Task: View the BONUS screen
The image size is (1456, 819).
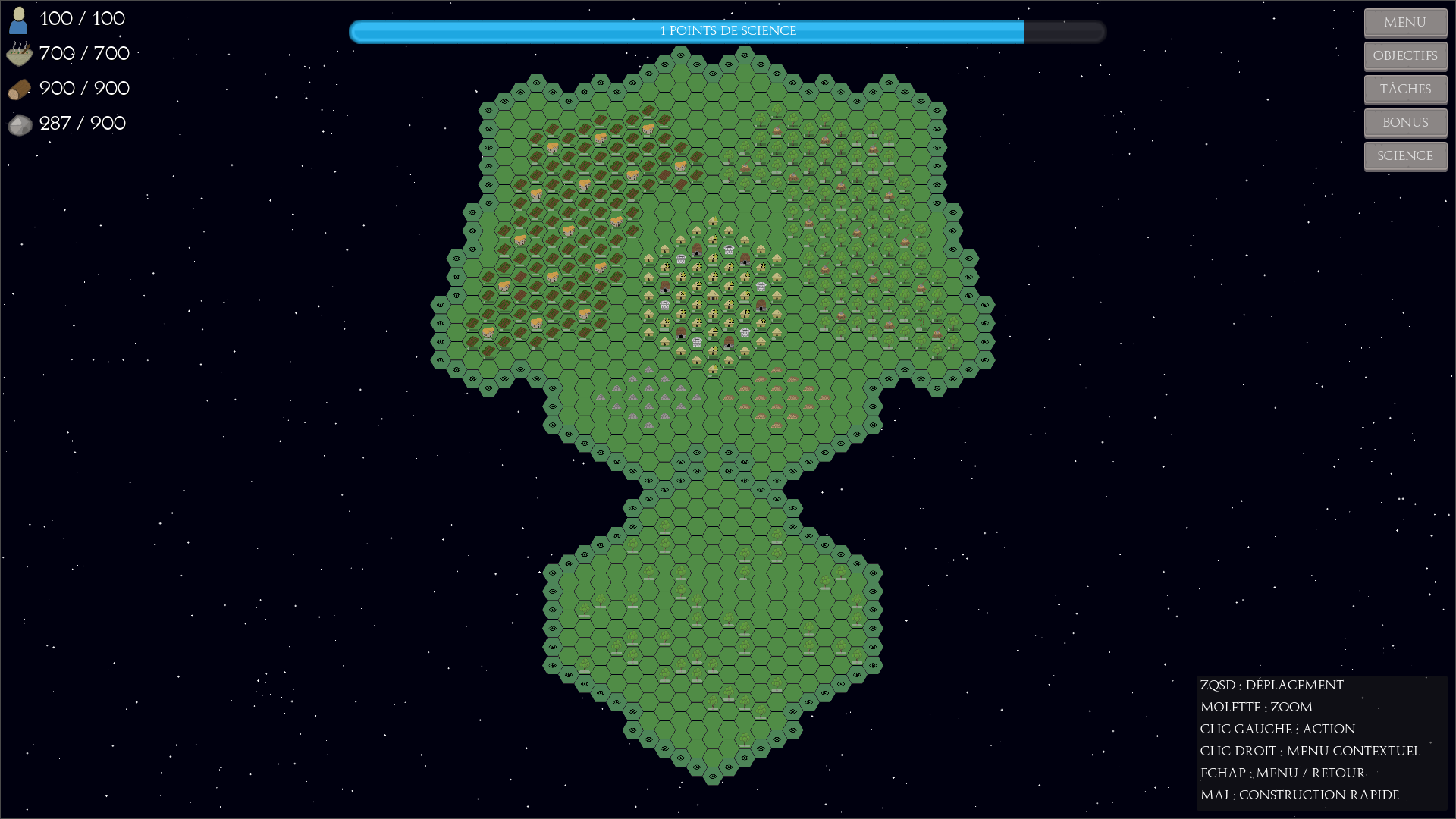Action: pos(1405,123)
